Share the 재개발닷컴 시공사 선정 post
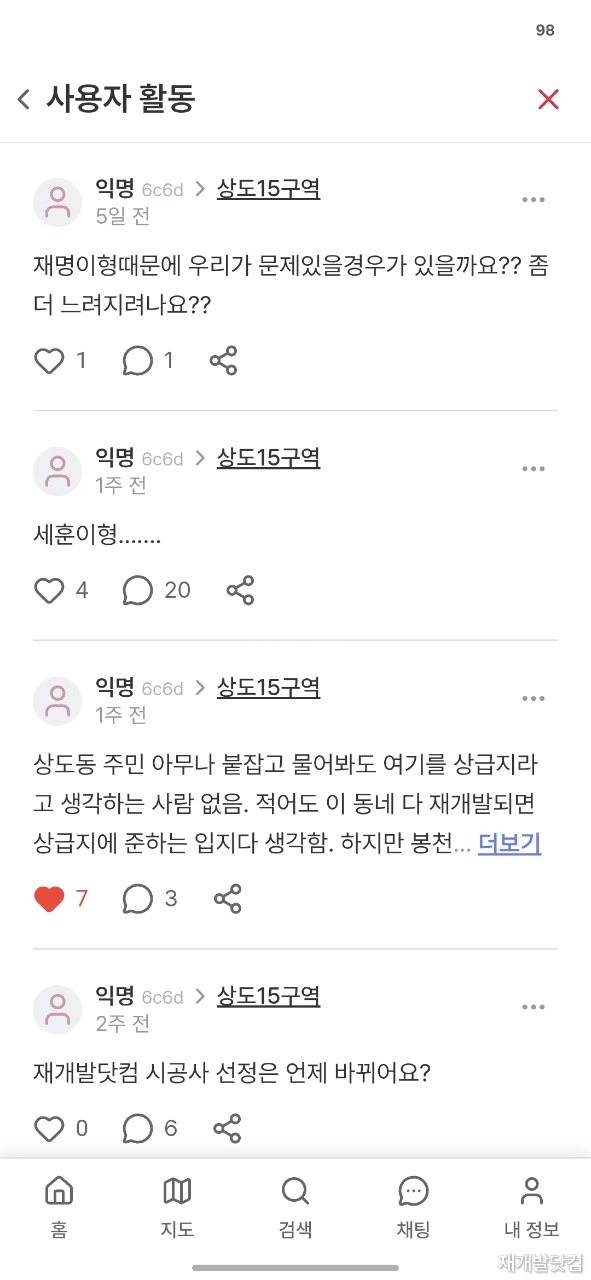The width and height of the screenshot is (591, 1280). click(227, 1129)
